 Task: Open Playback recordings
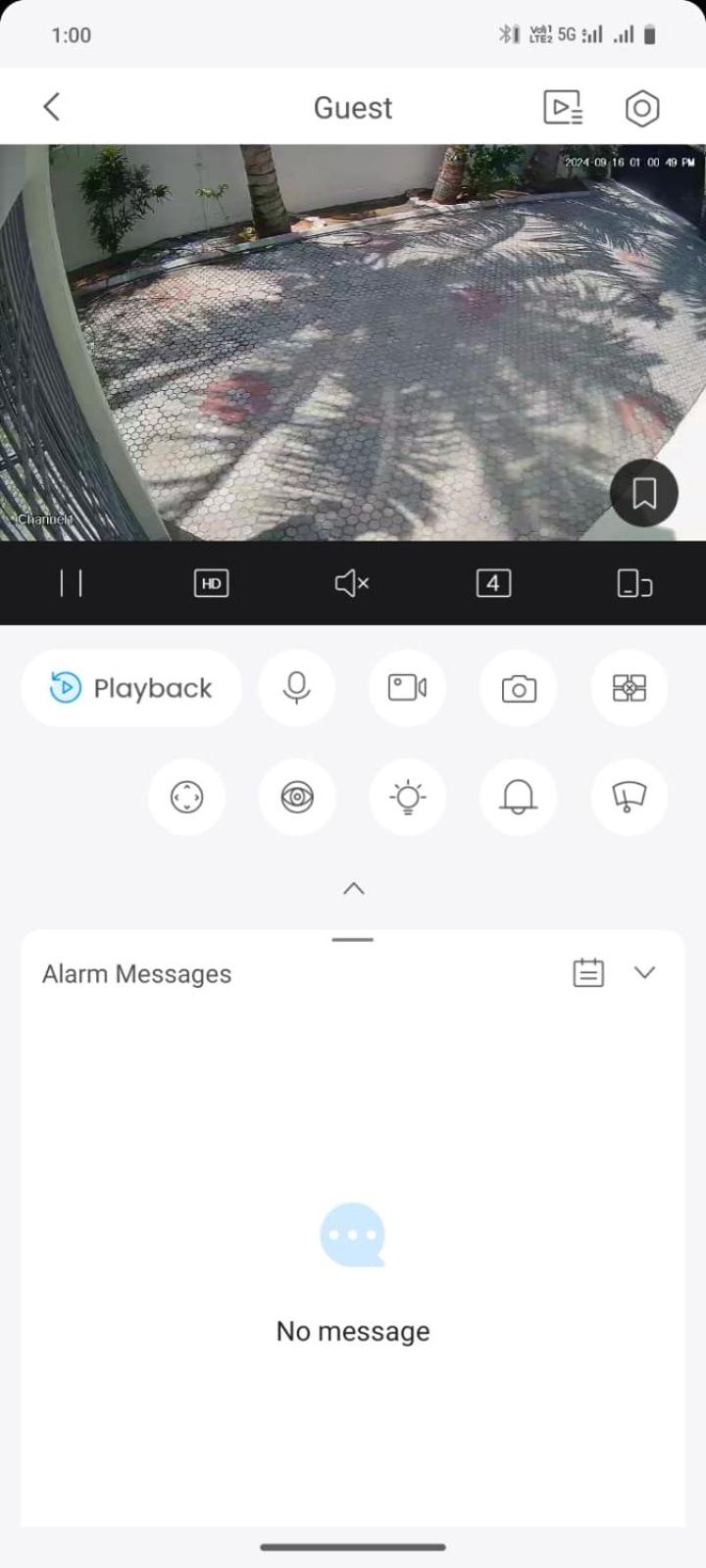[131, 688]
